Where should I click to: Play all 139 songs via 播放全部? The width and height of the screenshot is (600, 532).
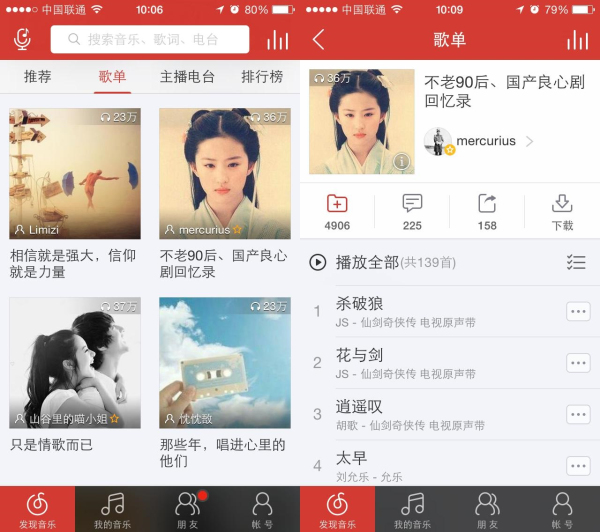380,262
